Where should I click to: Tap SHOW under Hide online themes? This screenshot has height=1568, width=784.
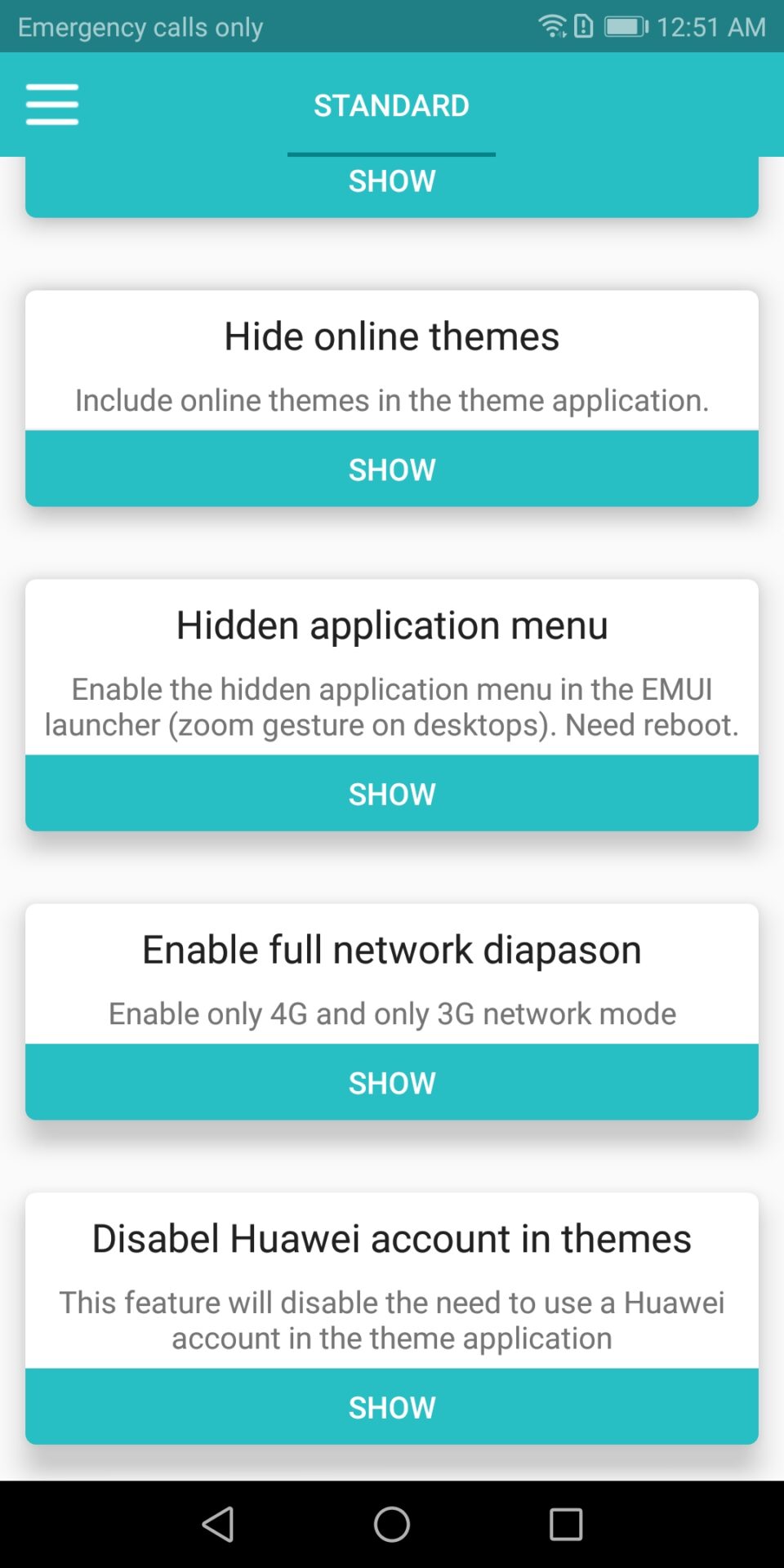coord(392,469)
